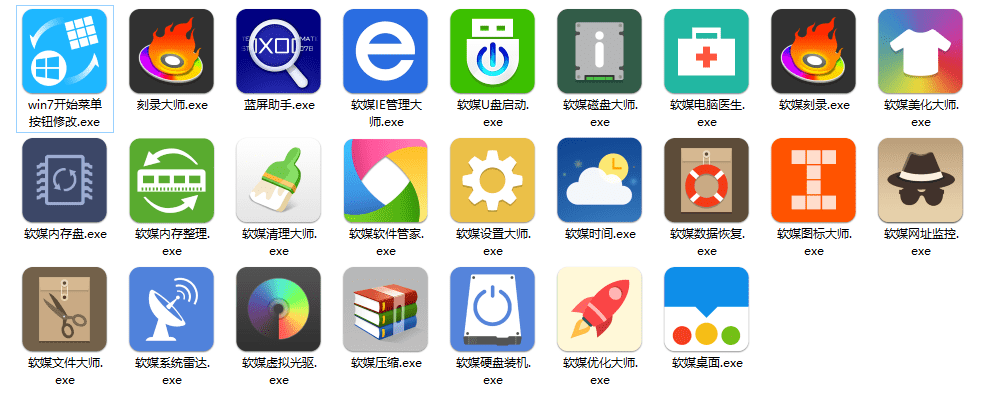This screenshot has width=997, height=403.
Task: Open 软媒桌面.exe
Action: point(707,308)
